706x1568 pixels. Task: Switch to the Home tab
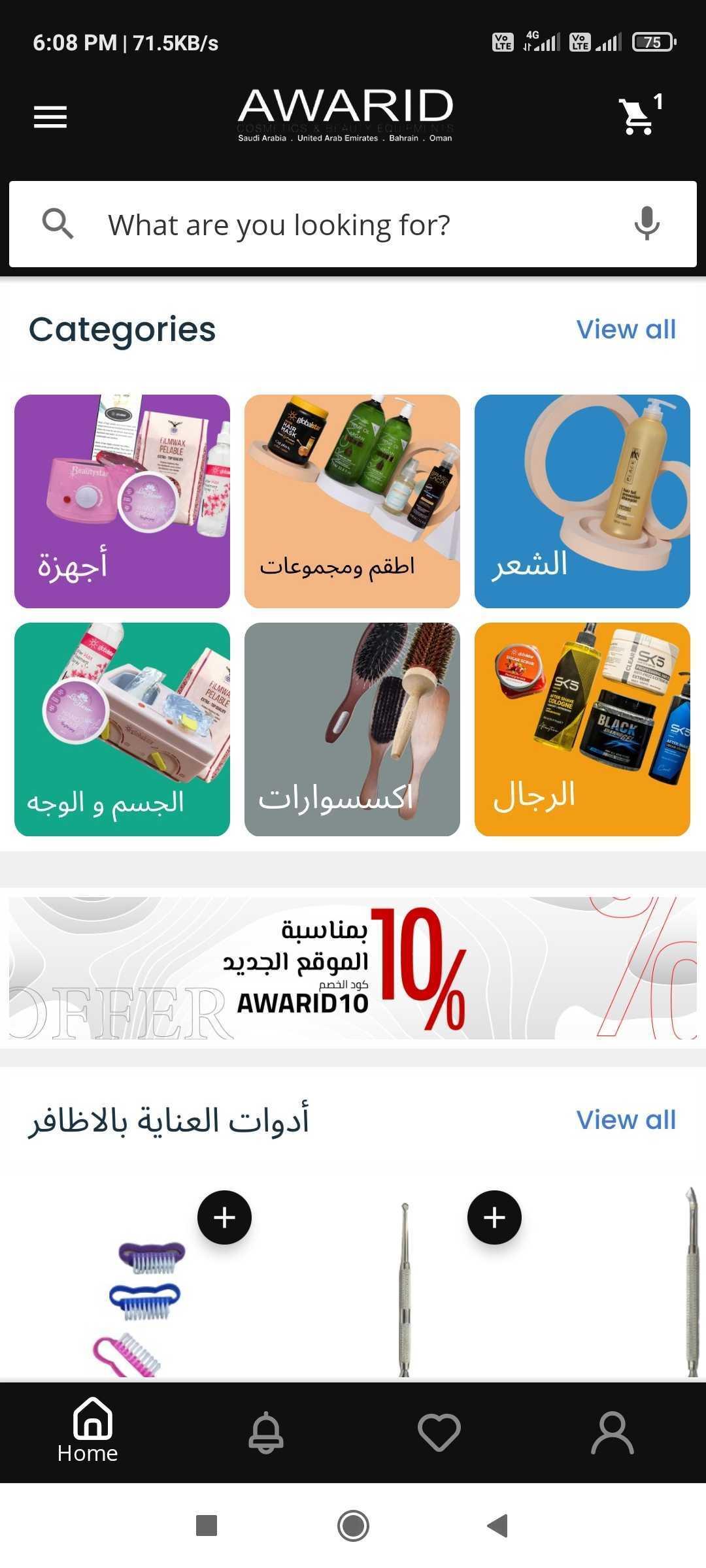click(88, 1432)
